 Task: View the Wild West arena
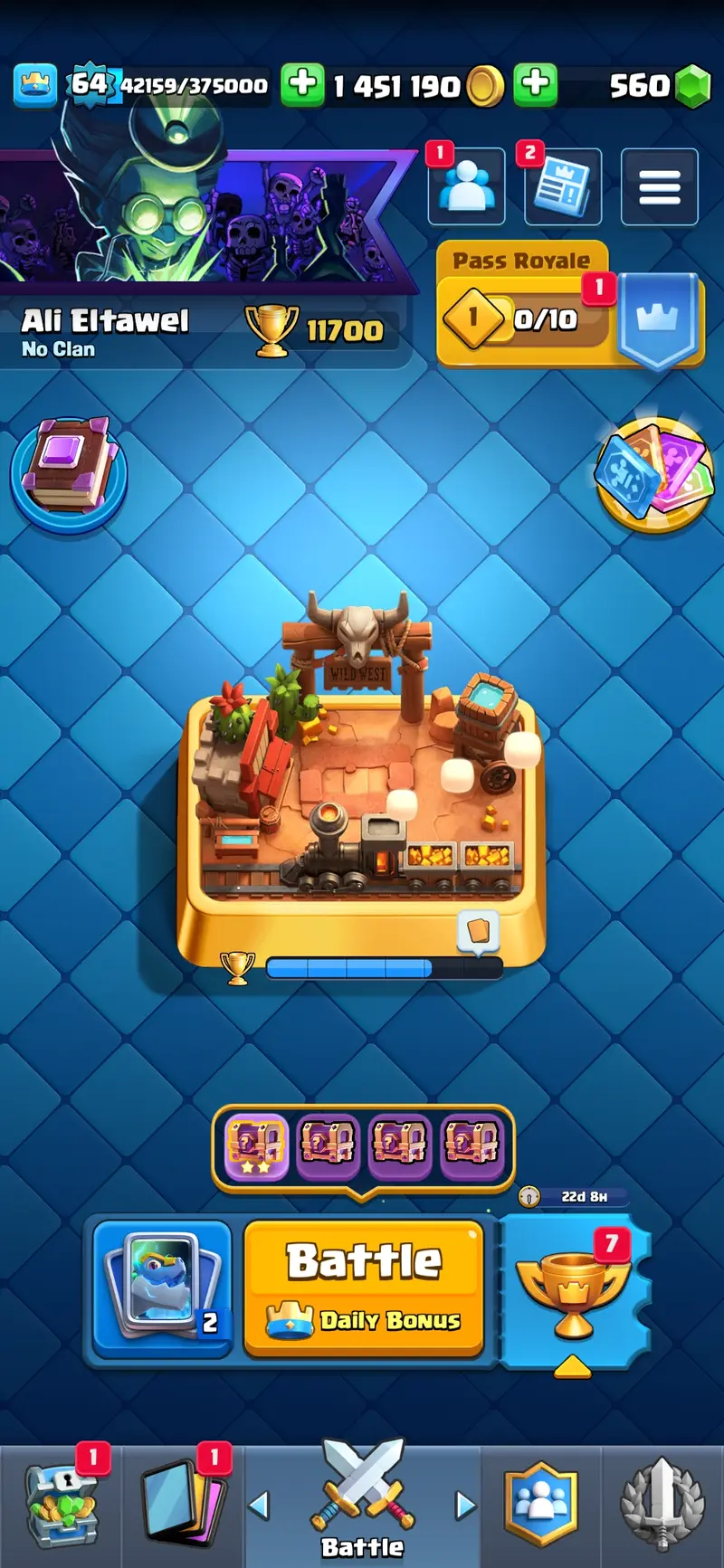pyautogui.click(x=362, y=778)
